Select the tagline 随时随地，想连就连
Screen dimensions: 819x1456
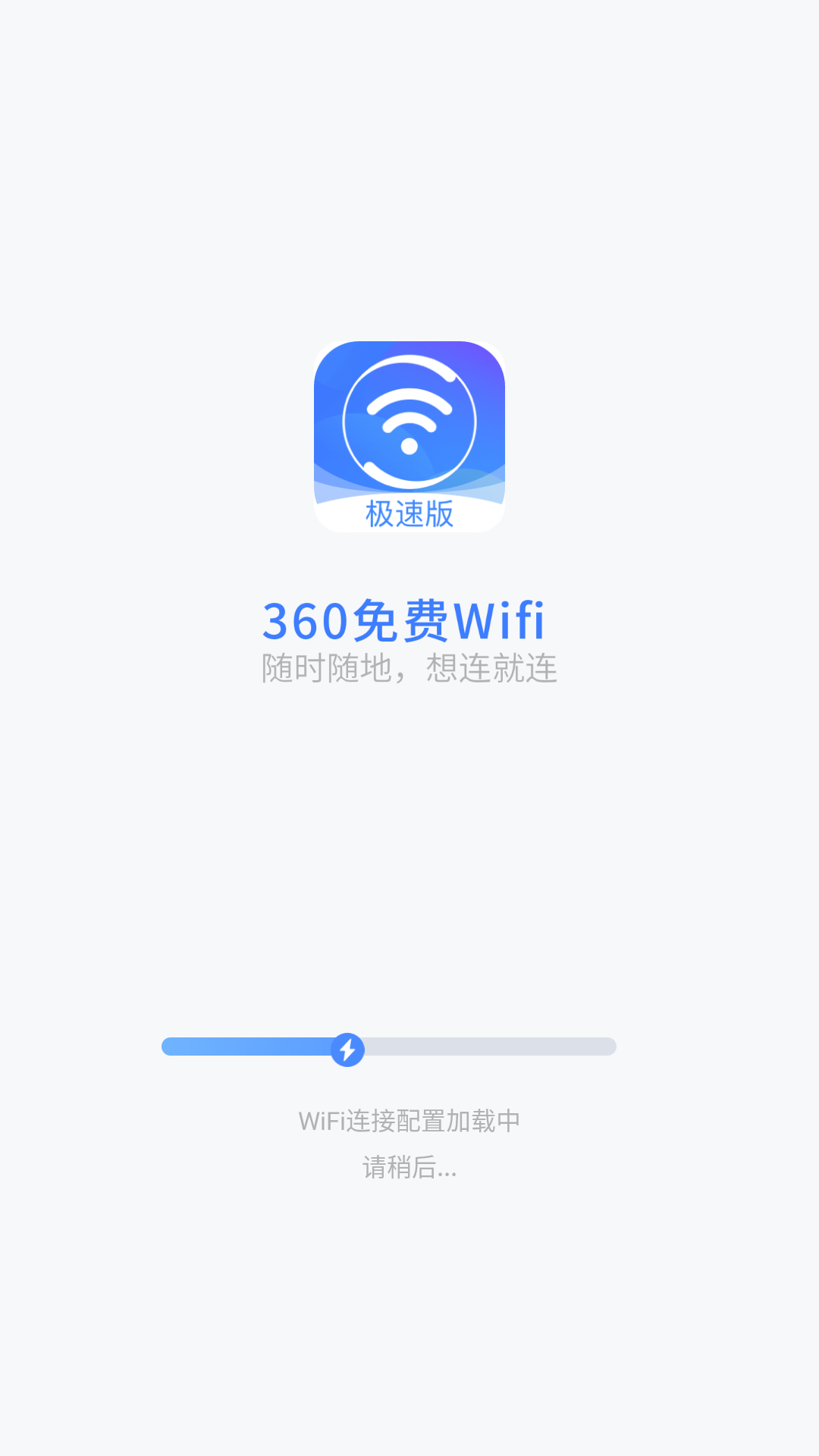click(x=409, y=669)
